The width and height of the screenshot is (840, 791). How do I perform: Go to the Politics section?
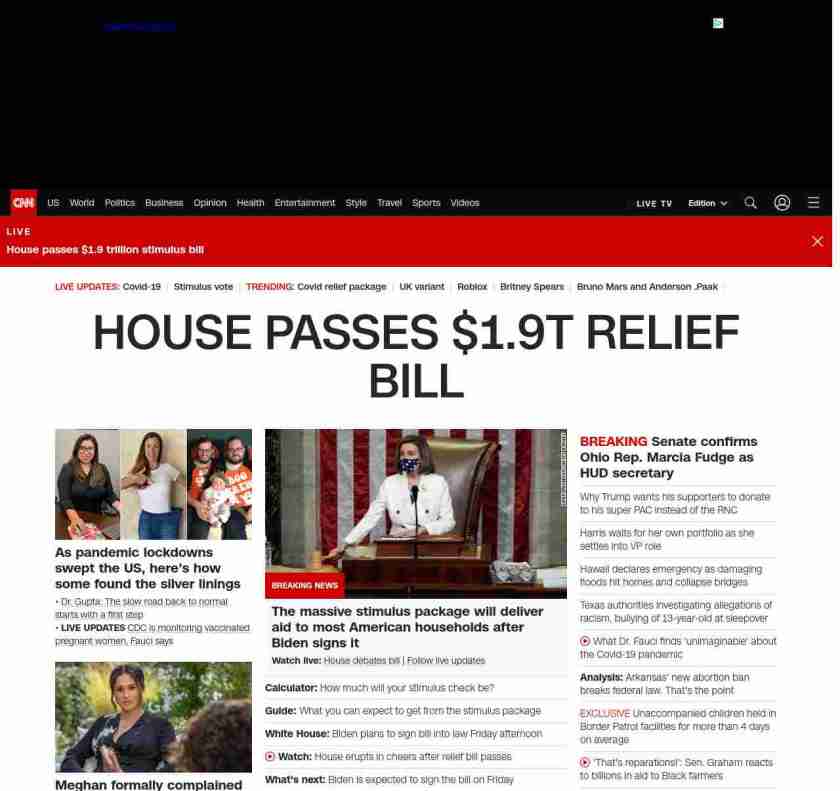pyautogui.click(x=119, y=203)
